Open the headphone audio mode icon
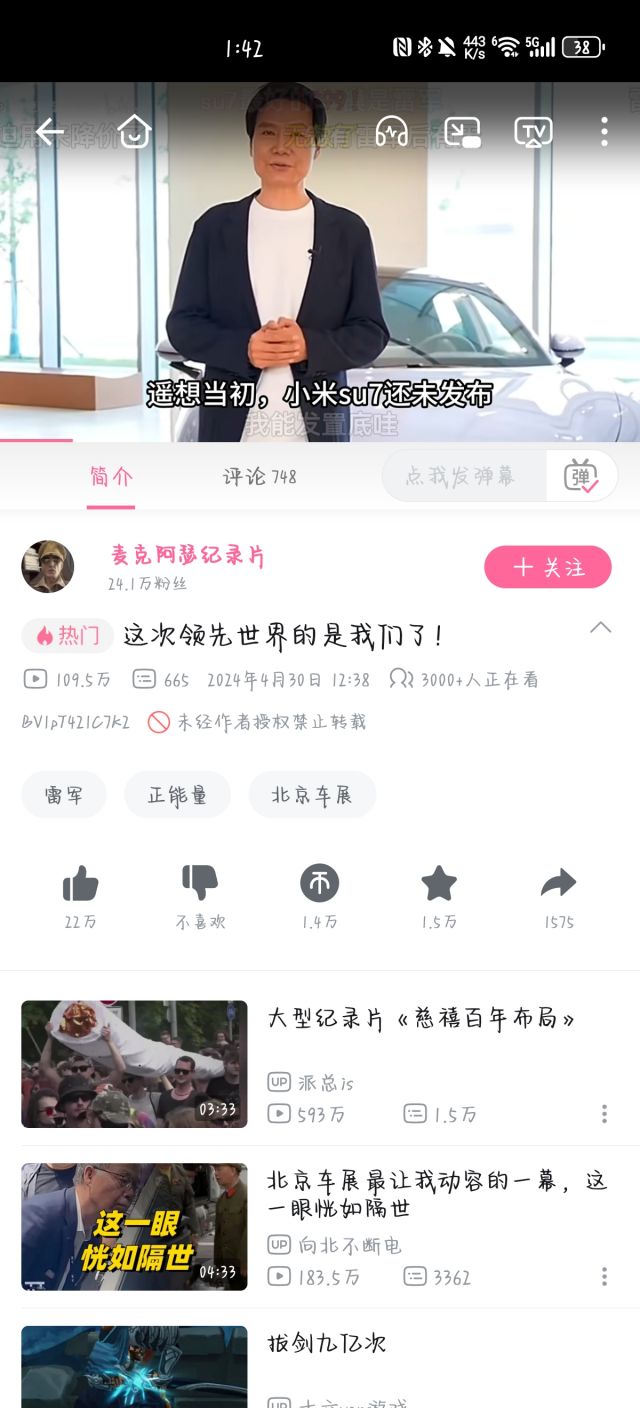The height and width of the screenshot is (1408, 640). pos(391,131)
